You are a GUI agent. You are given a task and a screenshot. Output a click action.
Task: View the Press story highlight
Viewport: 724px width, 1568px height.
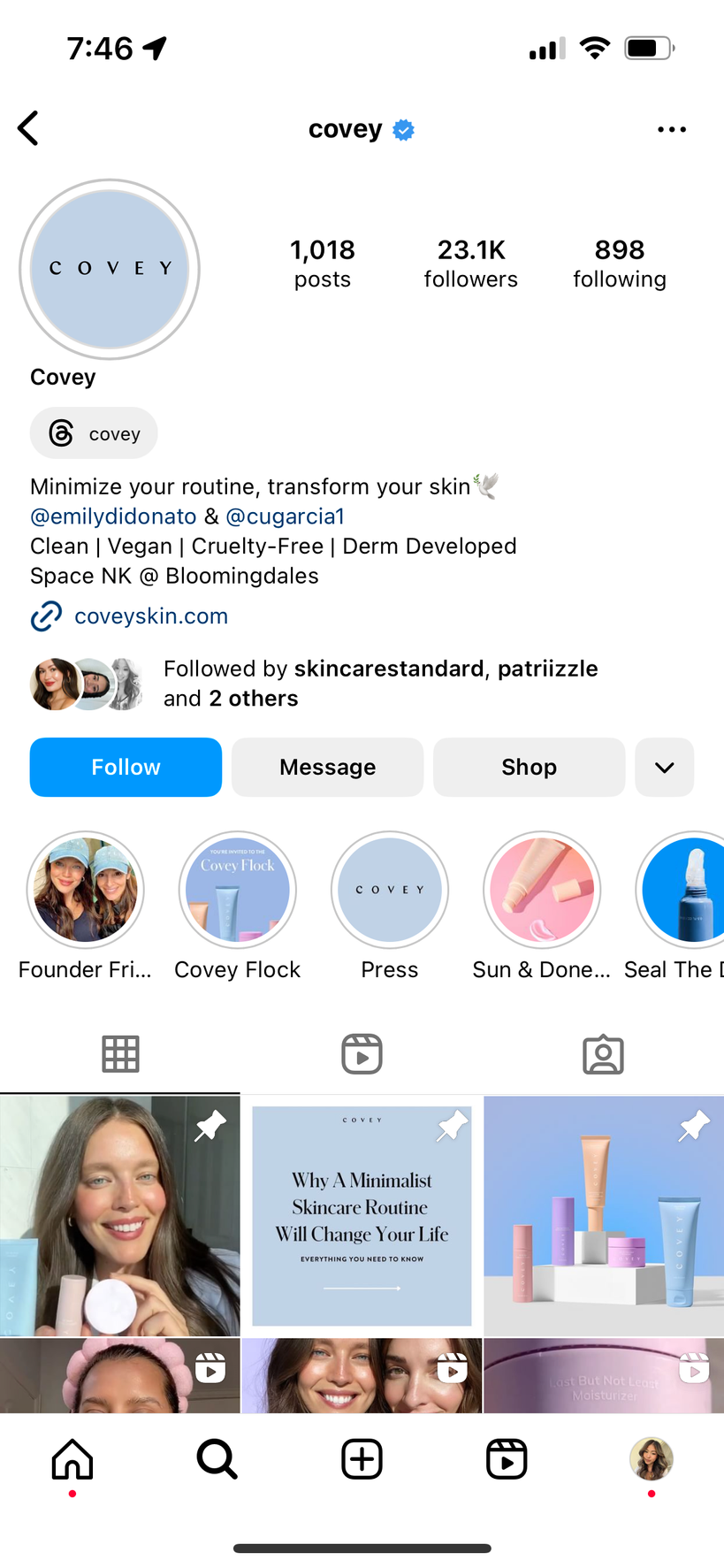(390, 890)
